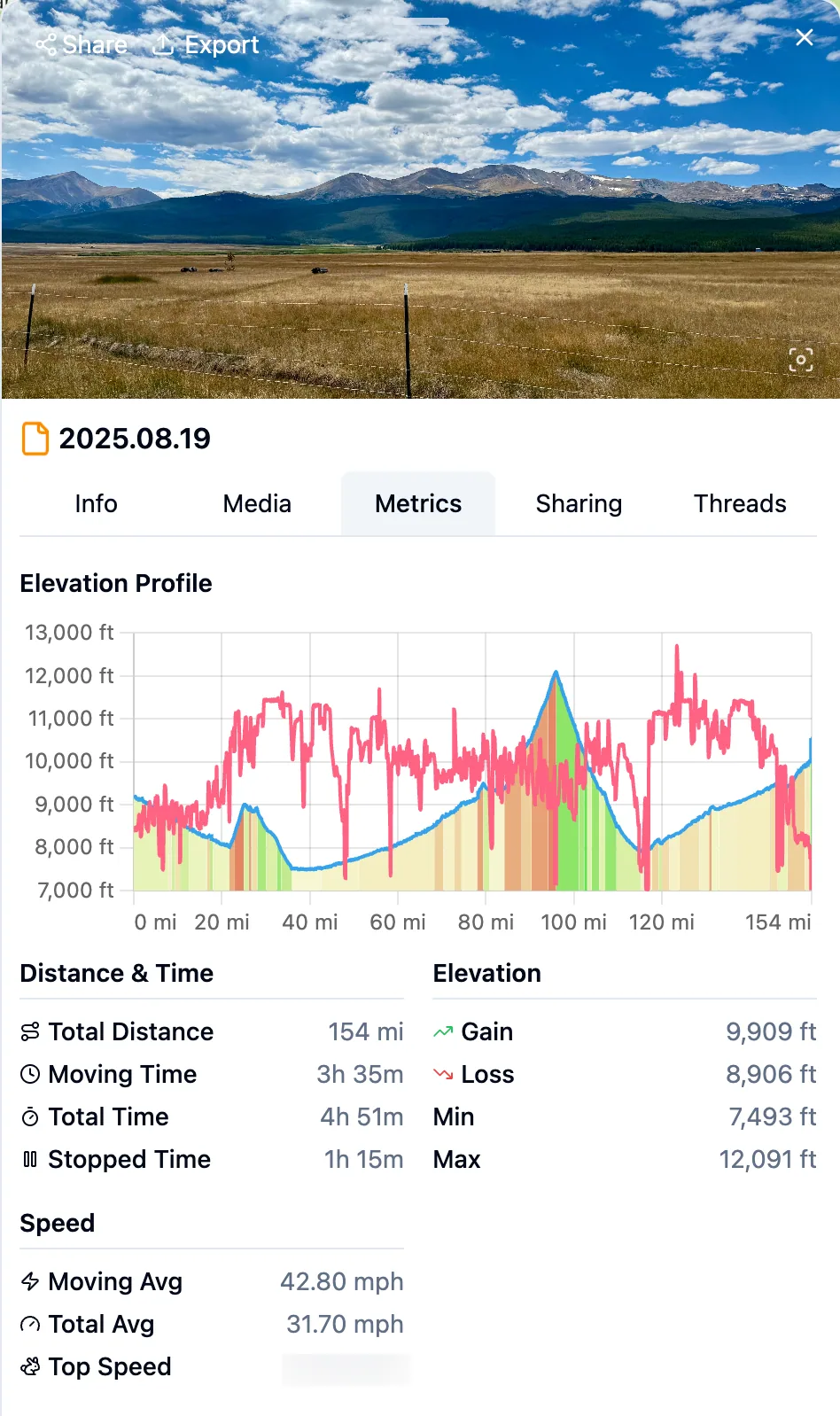
Task: Open the image focus tool on the photo
Action: tap(800, 361)
